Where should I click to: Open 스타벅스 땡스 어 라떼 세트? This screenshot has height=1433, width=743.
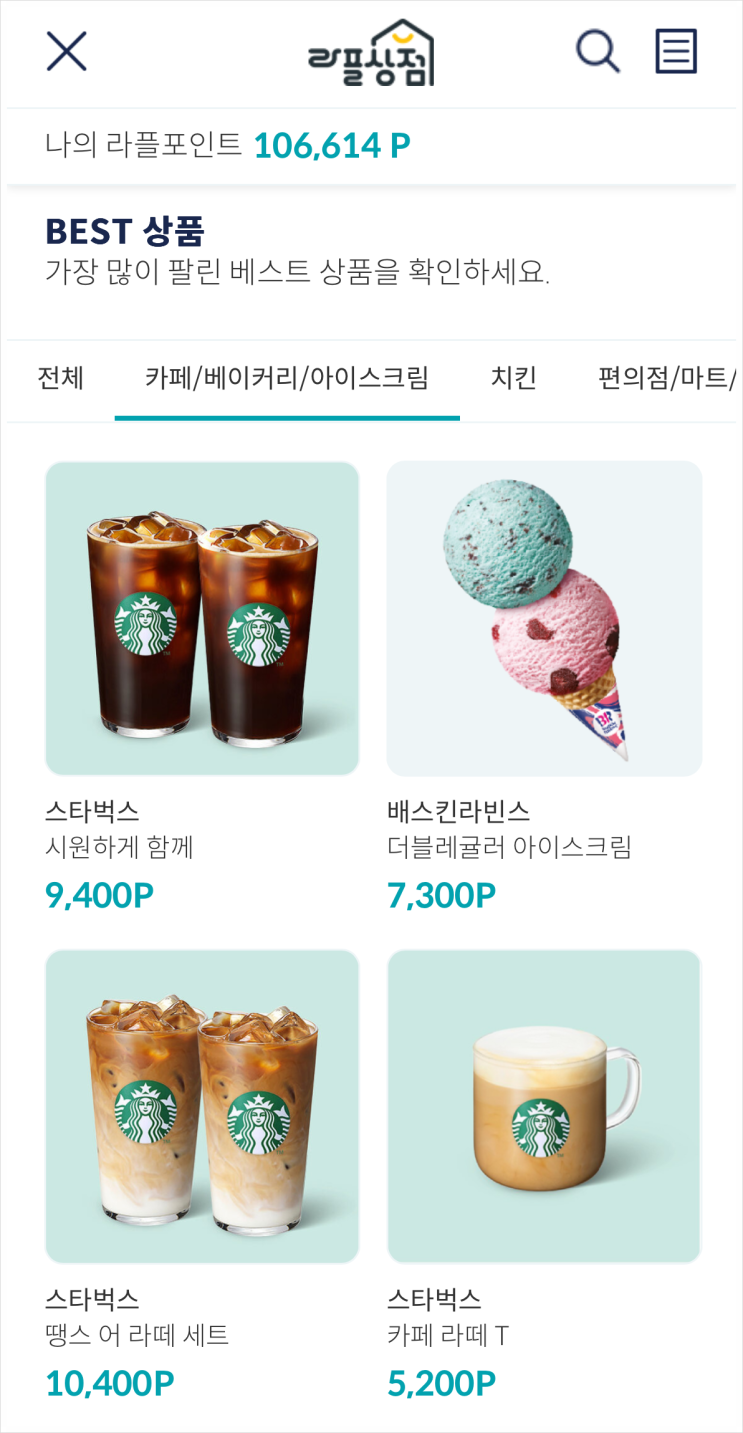pos(202,1107)
